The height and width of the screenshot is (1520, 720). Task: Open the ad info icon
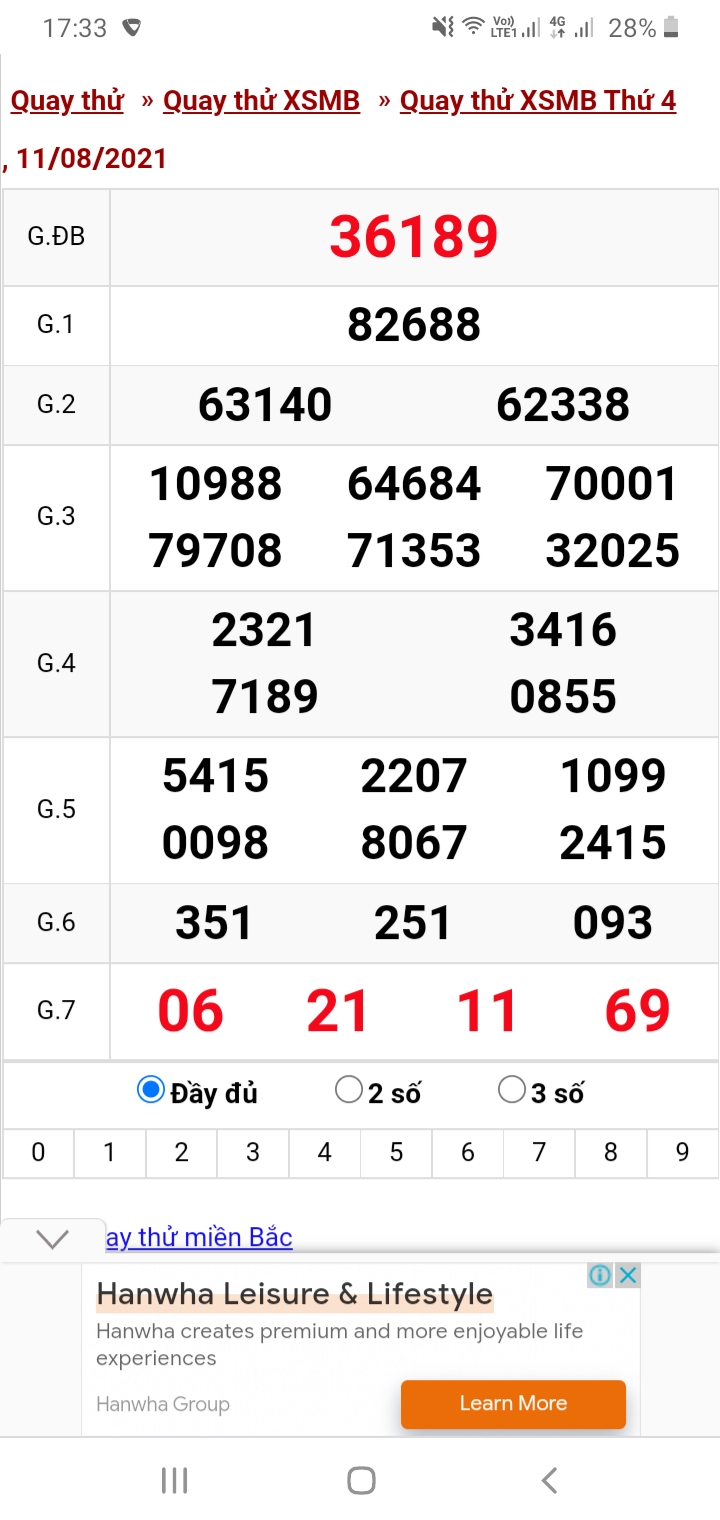point(600,1275)
